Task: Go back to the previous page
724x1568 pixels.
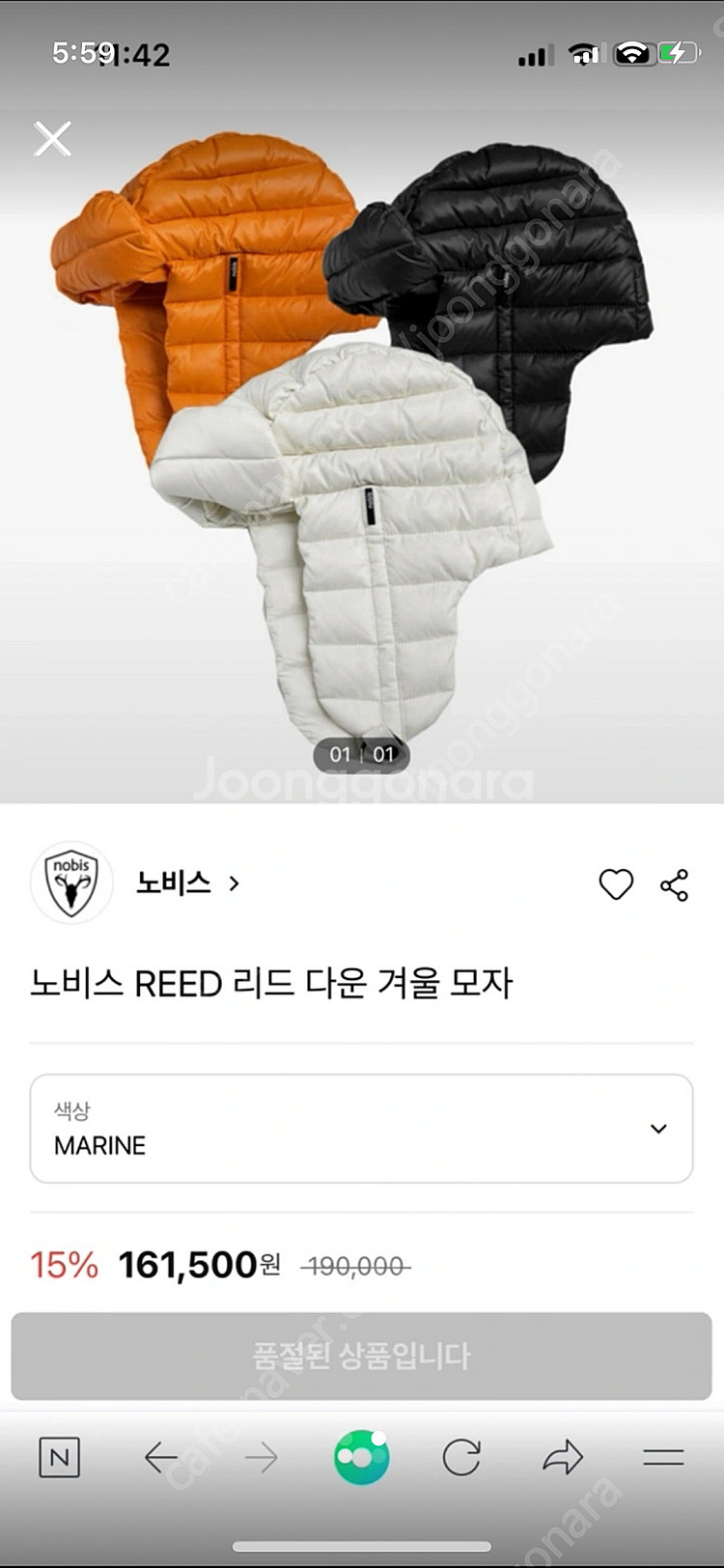Action: tap(161, 1457)
